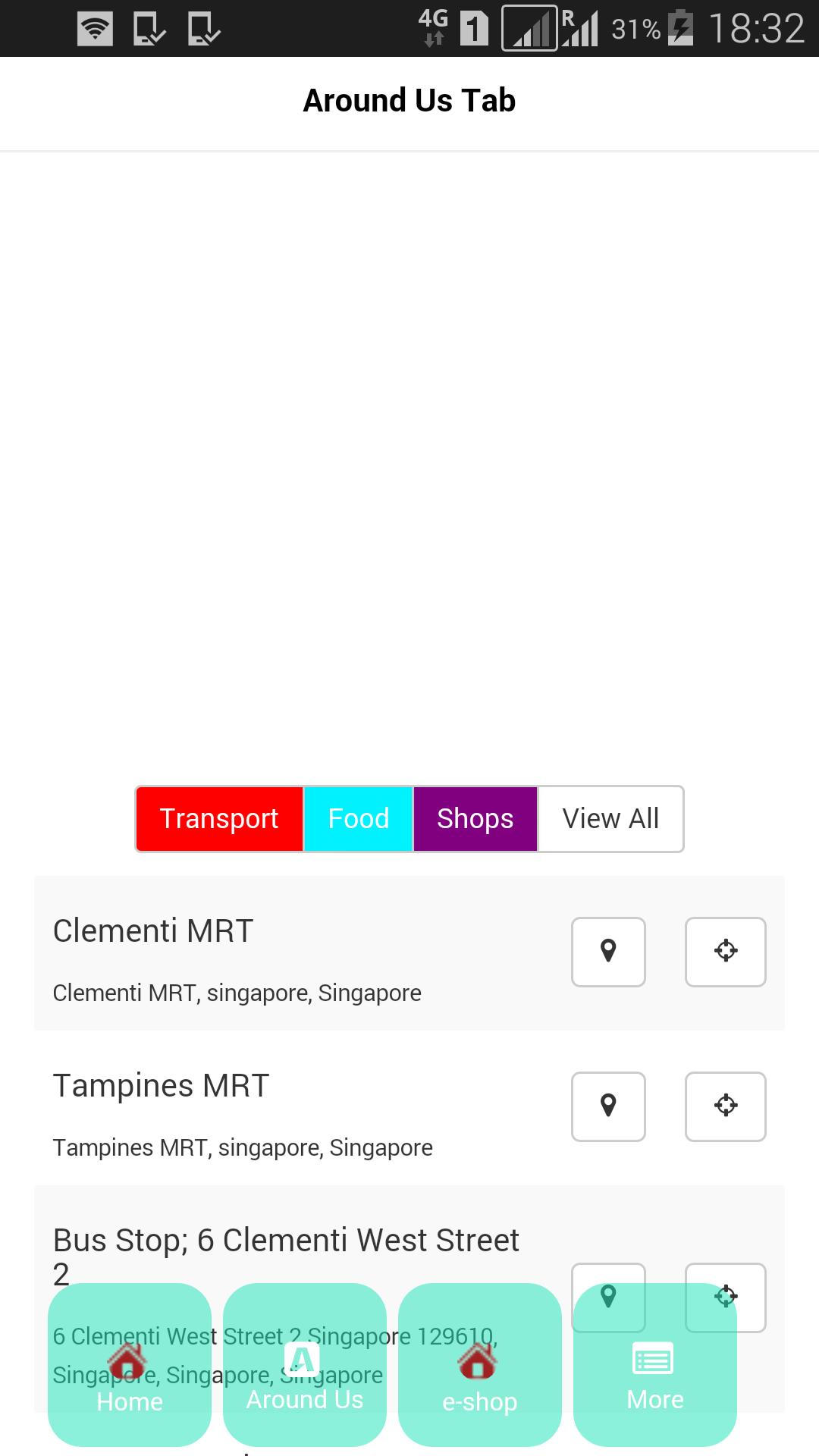Tap the crosshair icon for Clementi MRT
The image size is (819, 1456).
(x=726, y=952)
